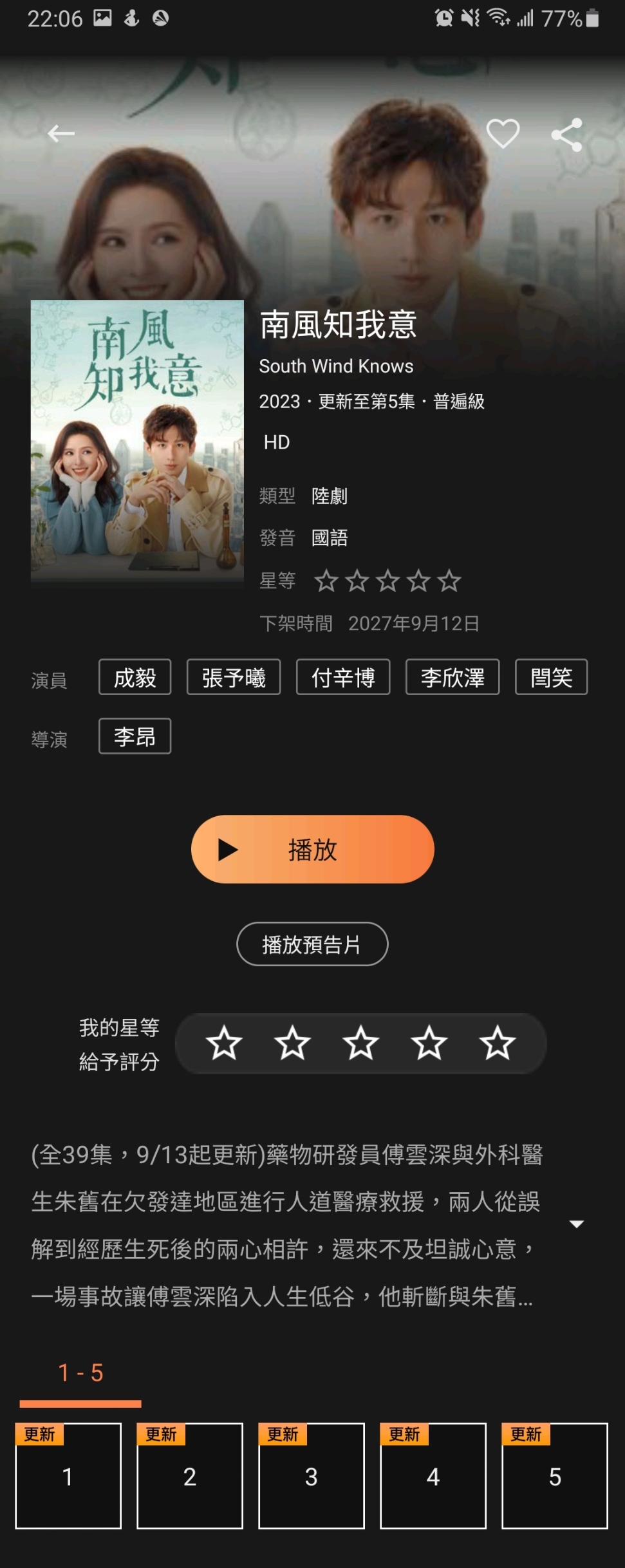Tap the orange 播放 play button

[312, 850]
